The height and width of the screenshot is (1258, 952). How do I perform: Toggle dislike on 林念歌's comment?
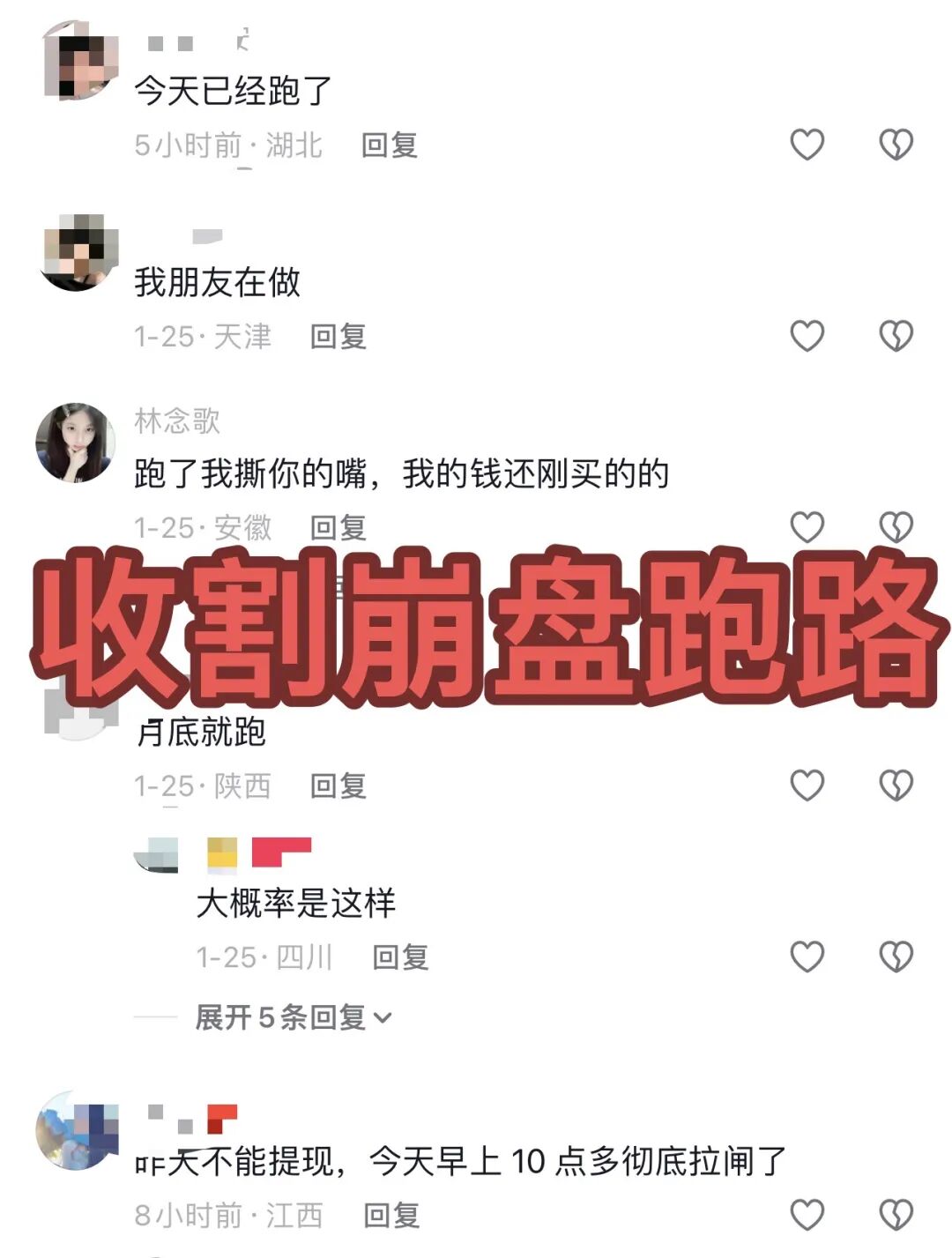[x=896, y=526]
